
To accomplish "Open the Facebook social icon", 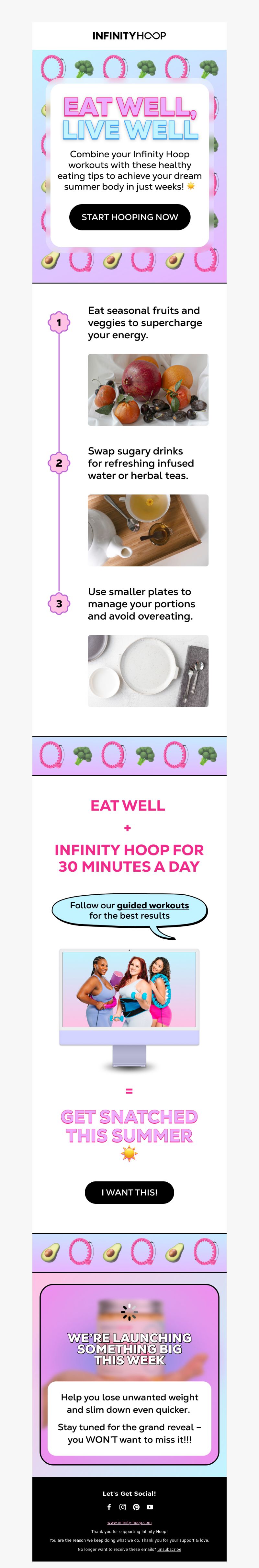I will pos(109,1506).
